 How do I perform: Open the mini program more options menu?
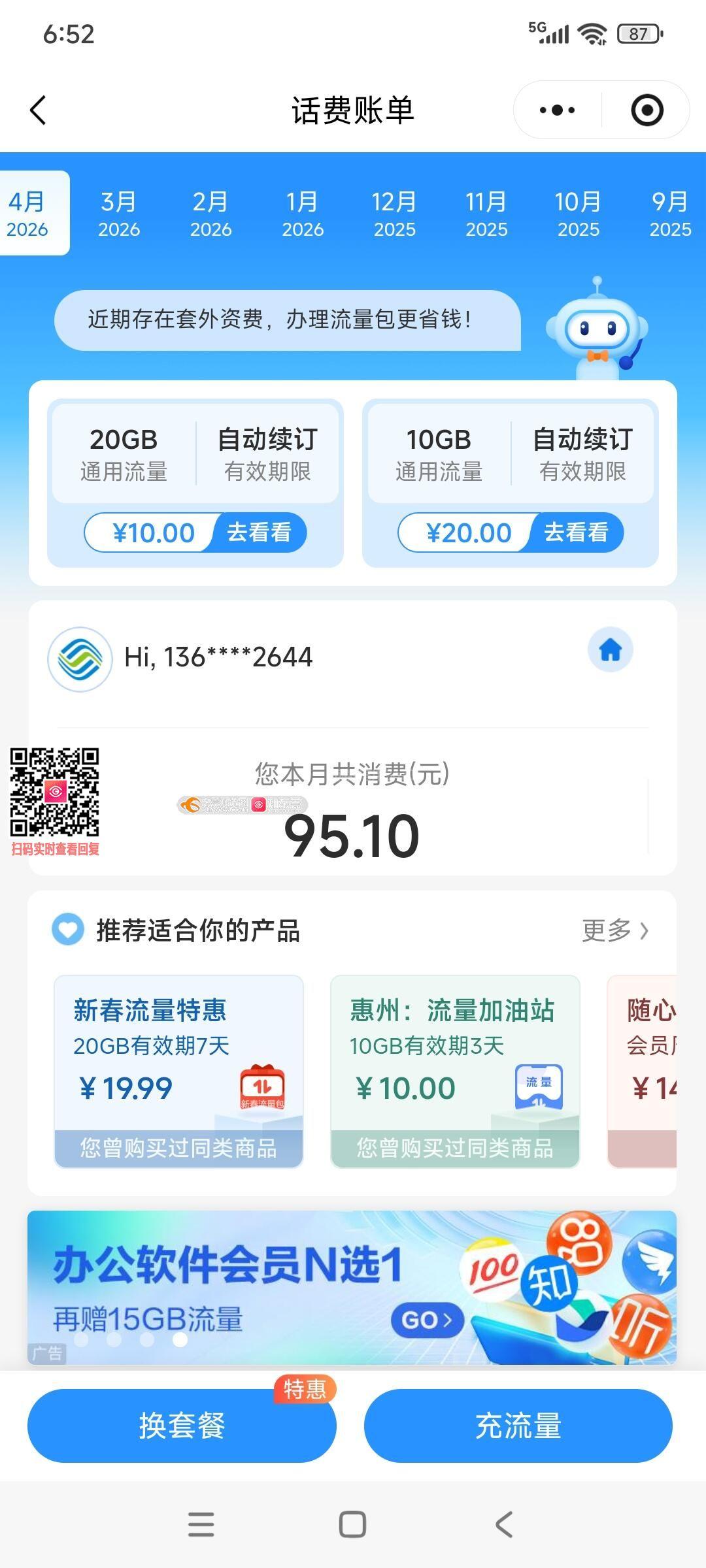(x=557, y=110)
